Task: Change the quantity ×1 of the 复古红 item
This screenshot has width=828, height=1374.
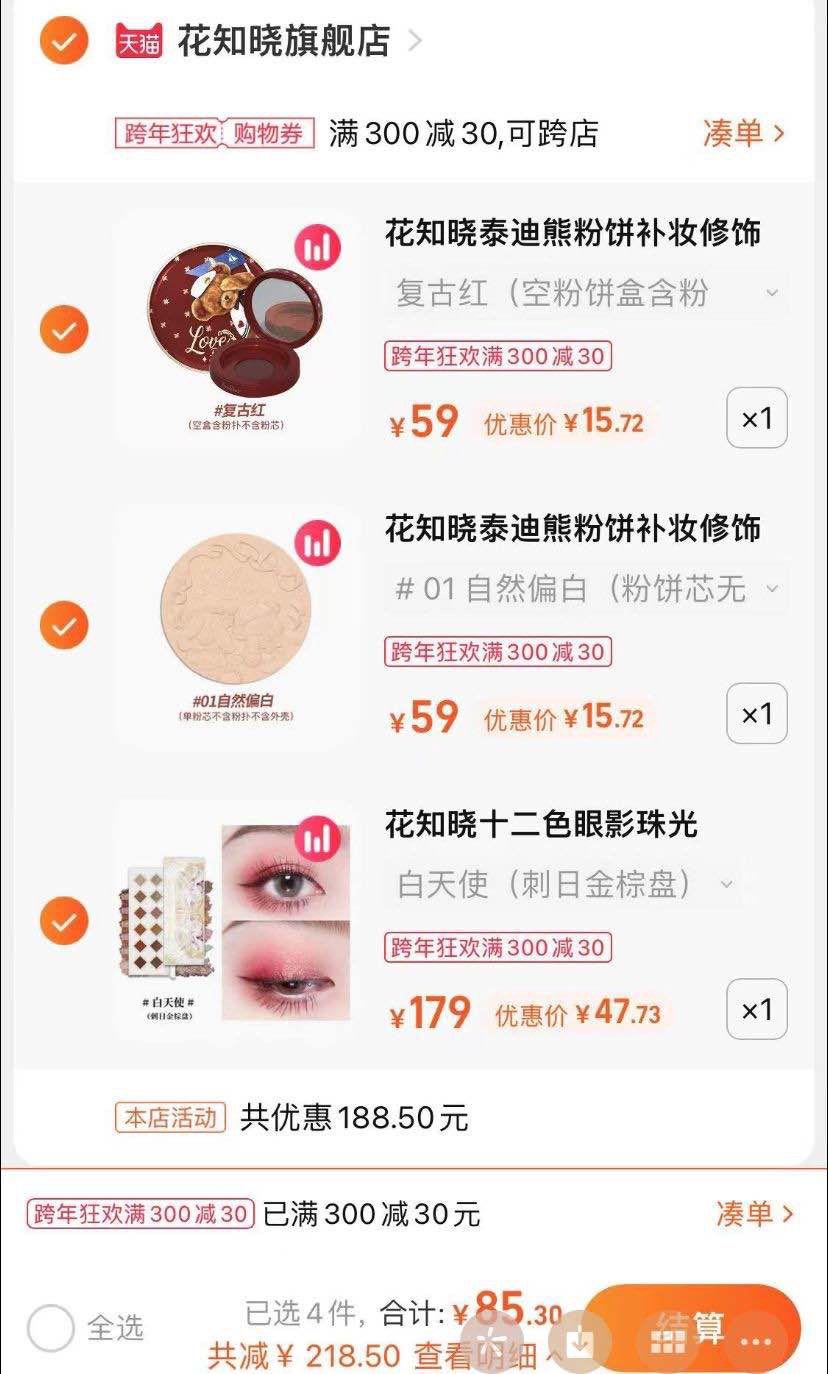Action: 756,418
